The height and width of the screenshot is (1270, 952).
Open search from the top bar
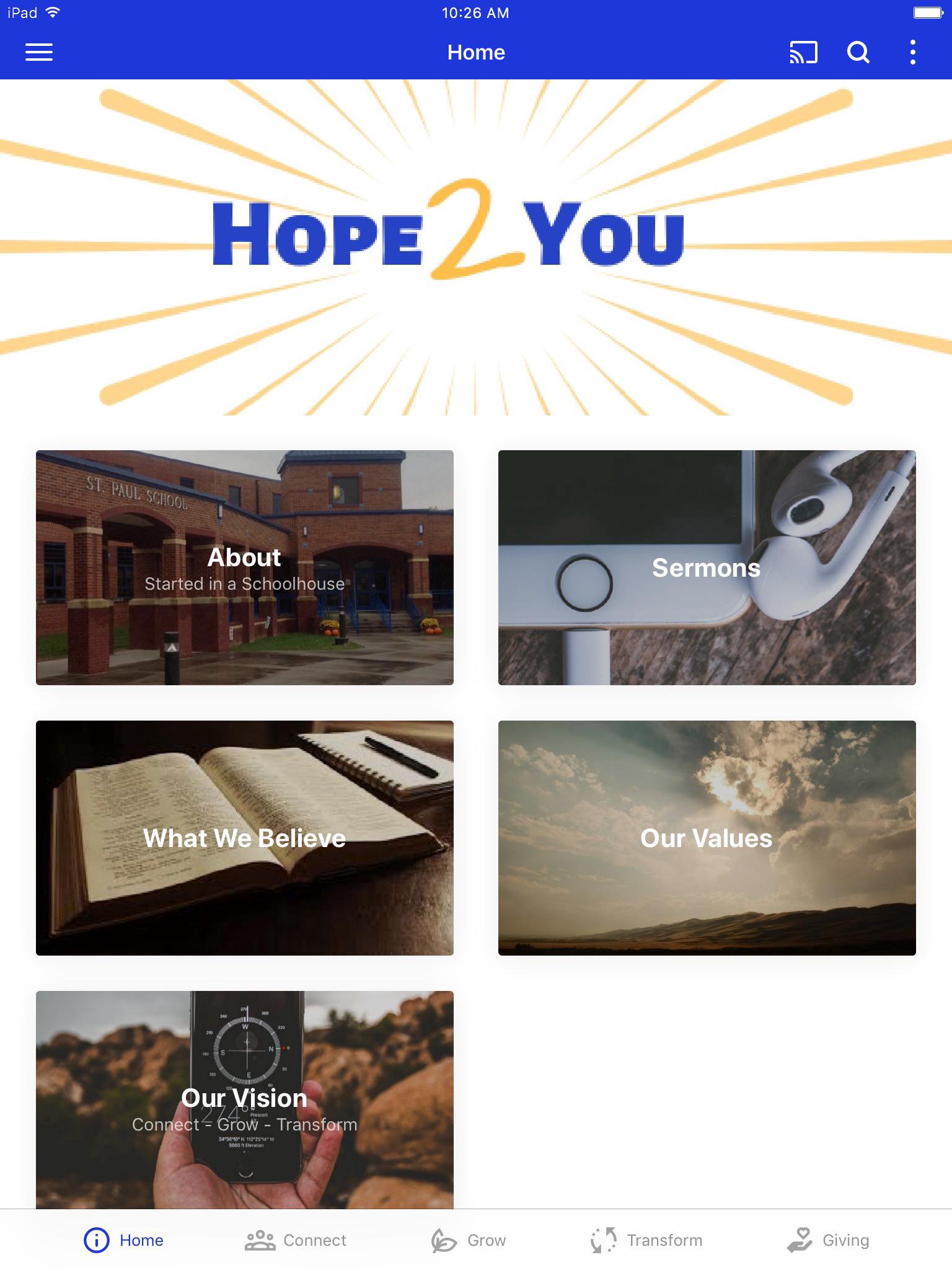858,52
